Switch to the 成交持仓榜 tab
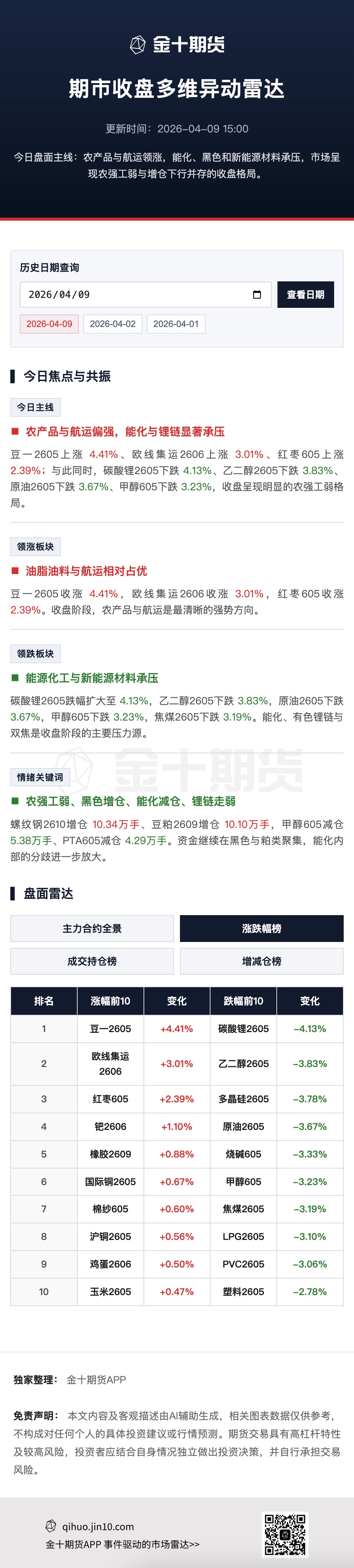 [x=92, y=961]
